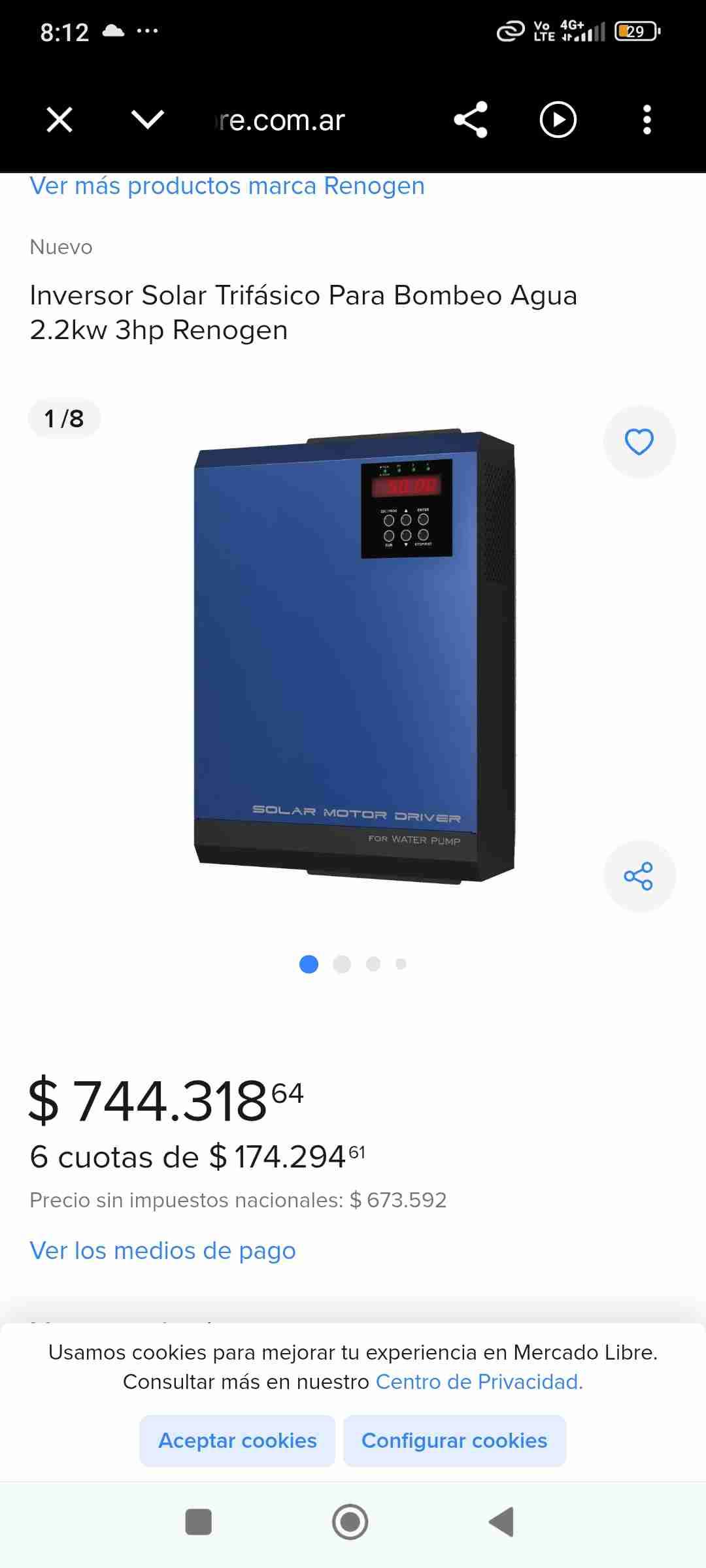The image size is (706, 1568).
Task: Open Ver los medios de pago
Action: click(163, 1250)
